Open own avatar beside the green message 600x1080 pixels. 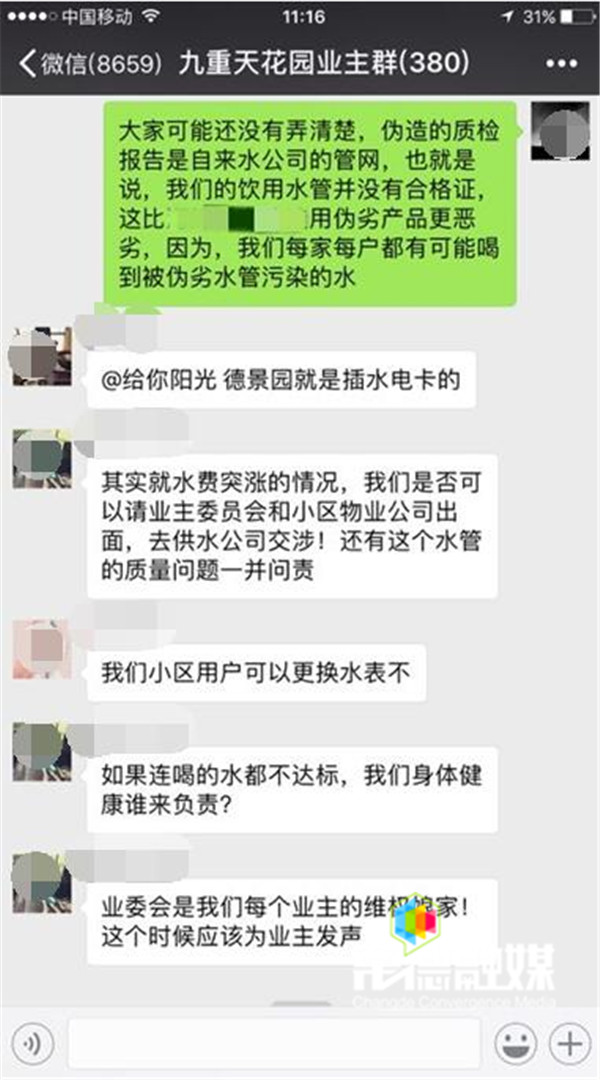click(560, 131)
